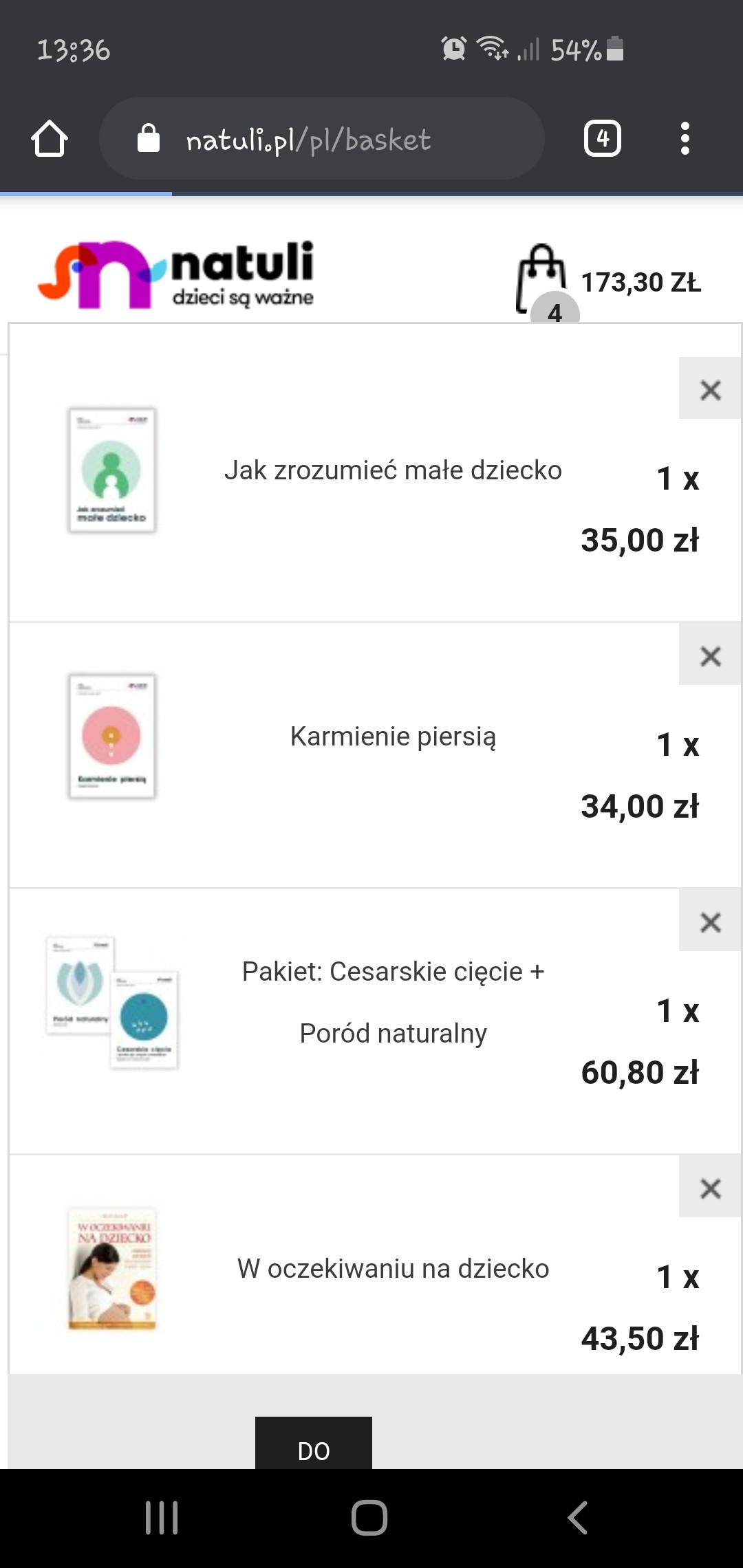Show recent apps
Screen dimensions: 743x1568
(162, 1518)
